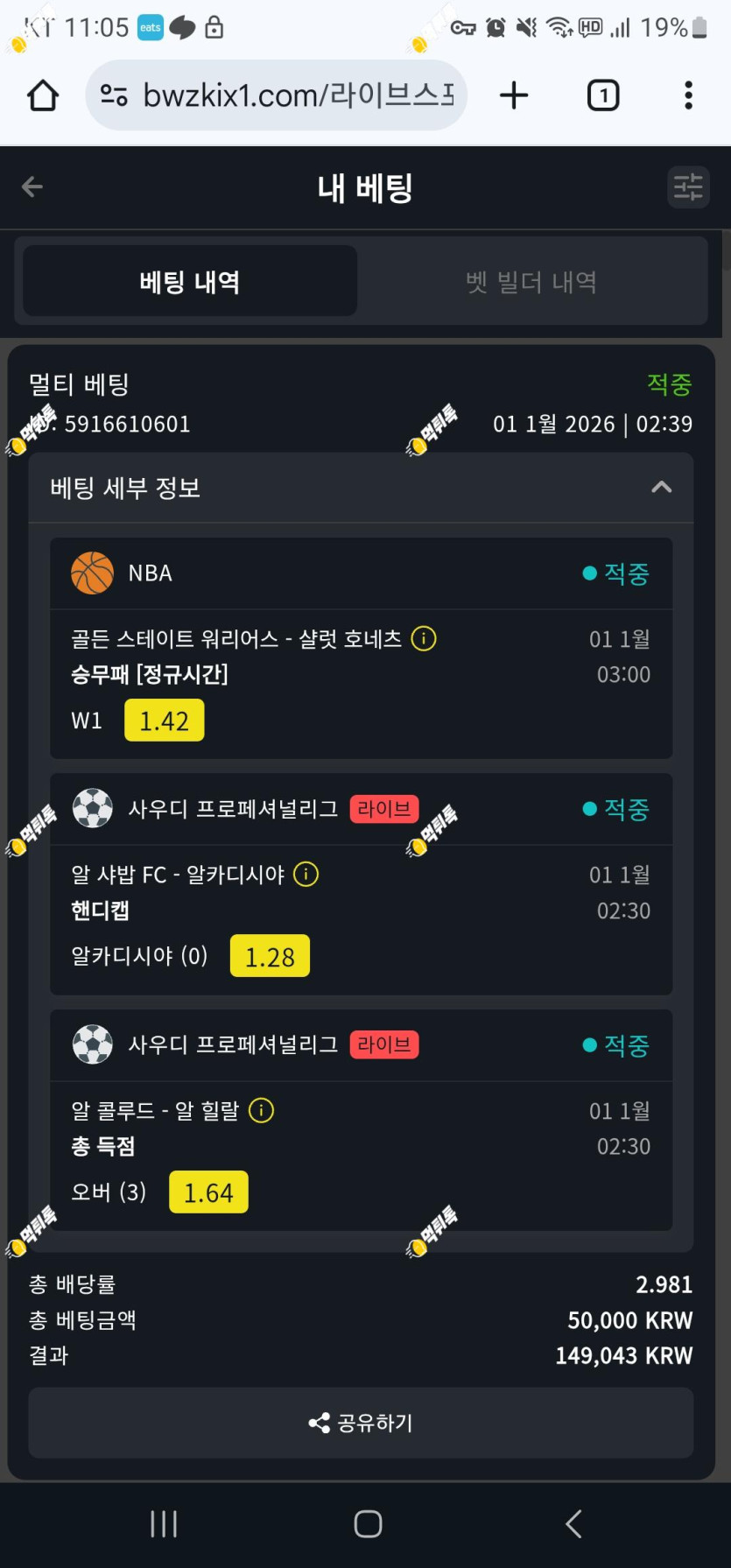Screen dimensions: 731x1568
Task: Collapse the 베팅 세부 정보 section
Action: point(662,488)
